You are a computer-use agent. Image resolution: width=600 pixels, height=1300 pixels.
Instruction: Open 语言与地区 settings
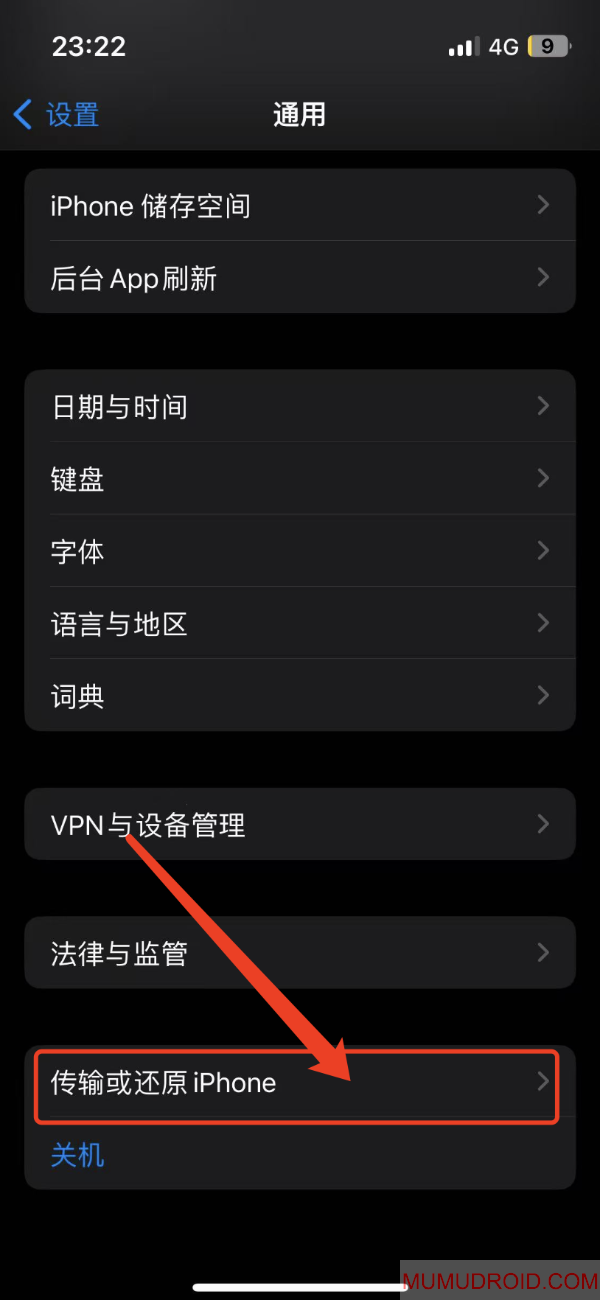coord(300,624)
